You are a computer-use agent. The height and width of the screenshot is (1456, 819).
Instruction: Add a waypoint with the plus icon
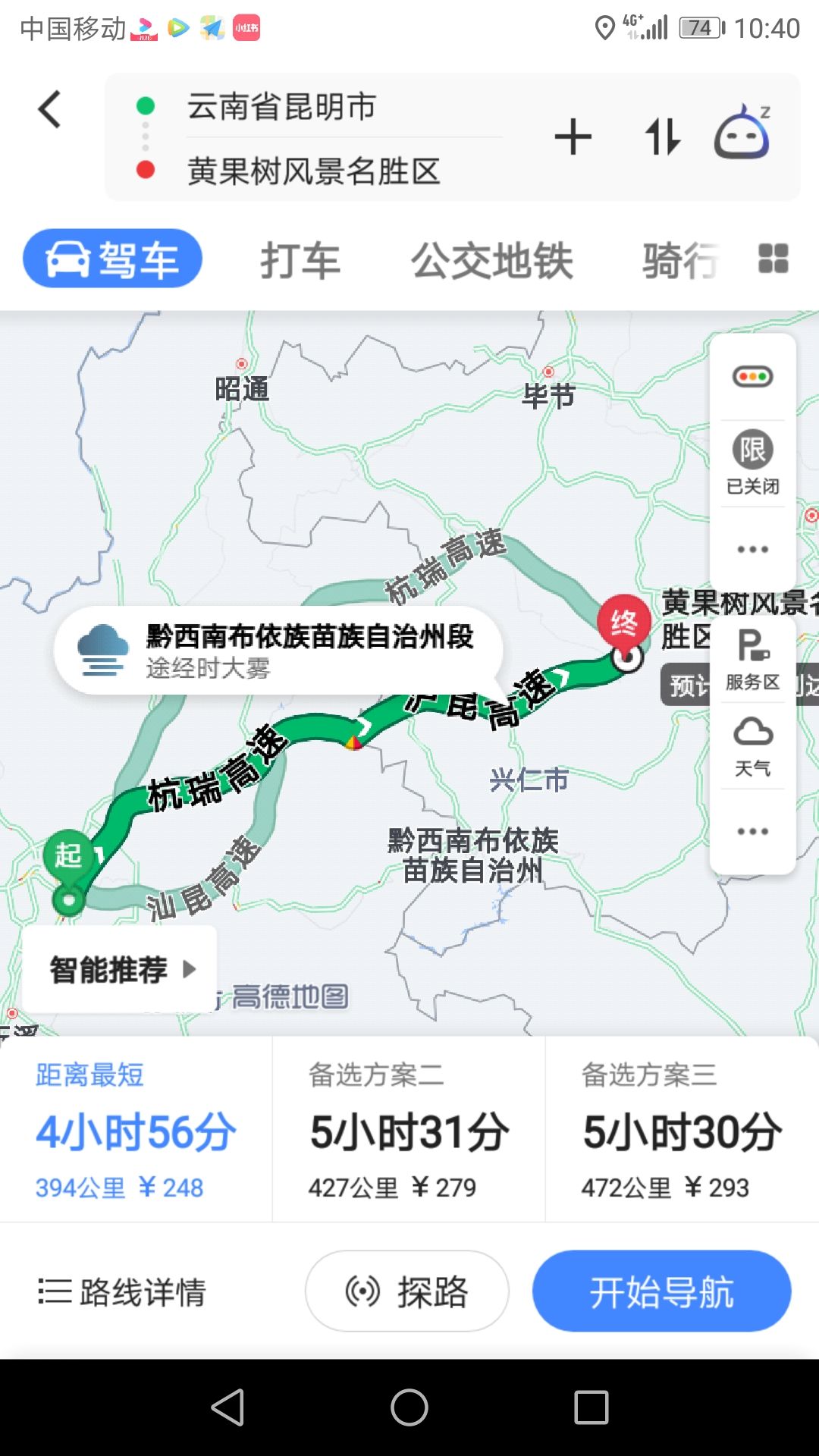click(573, 137)
